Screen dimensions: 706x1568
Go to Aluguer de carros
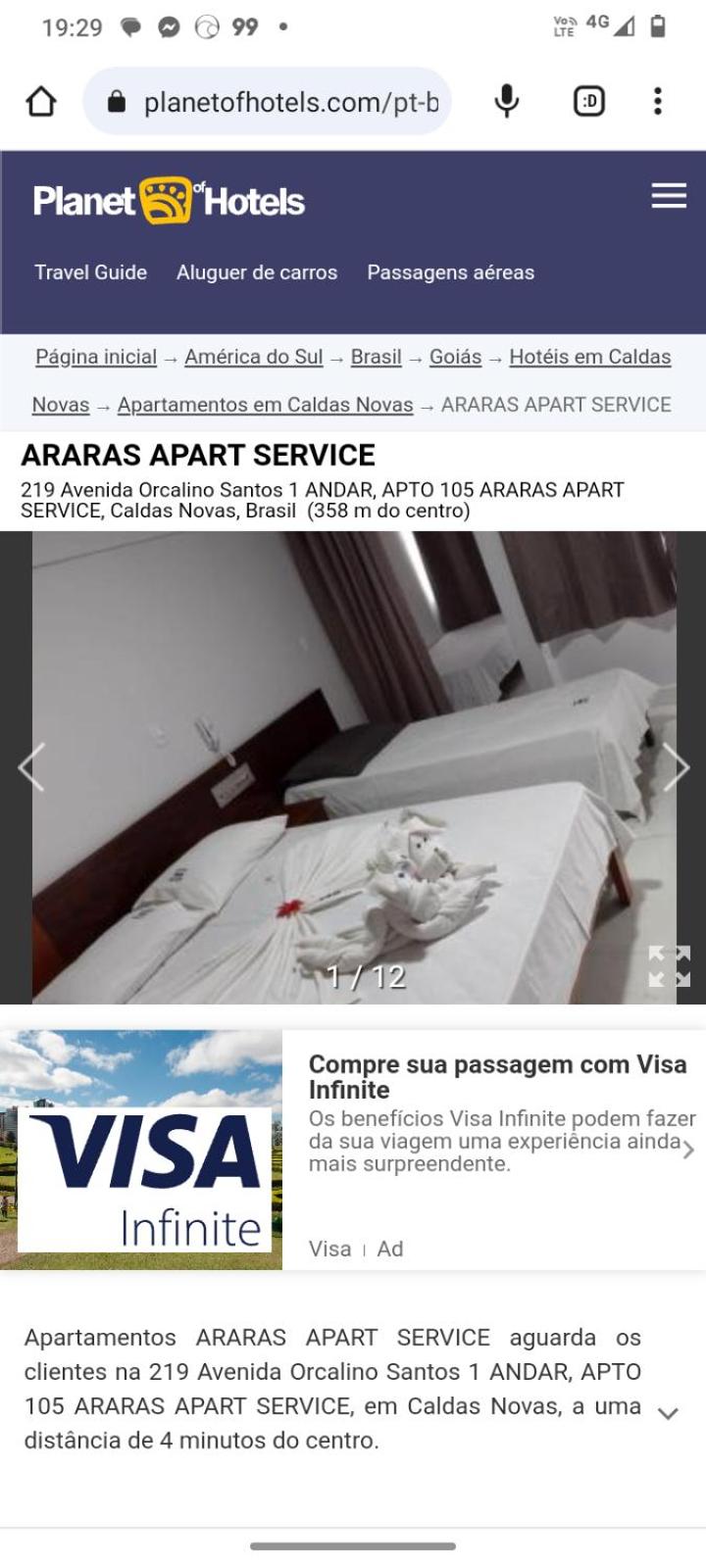257,272
